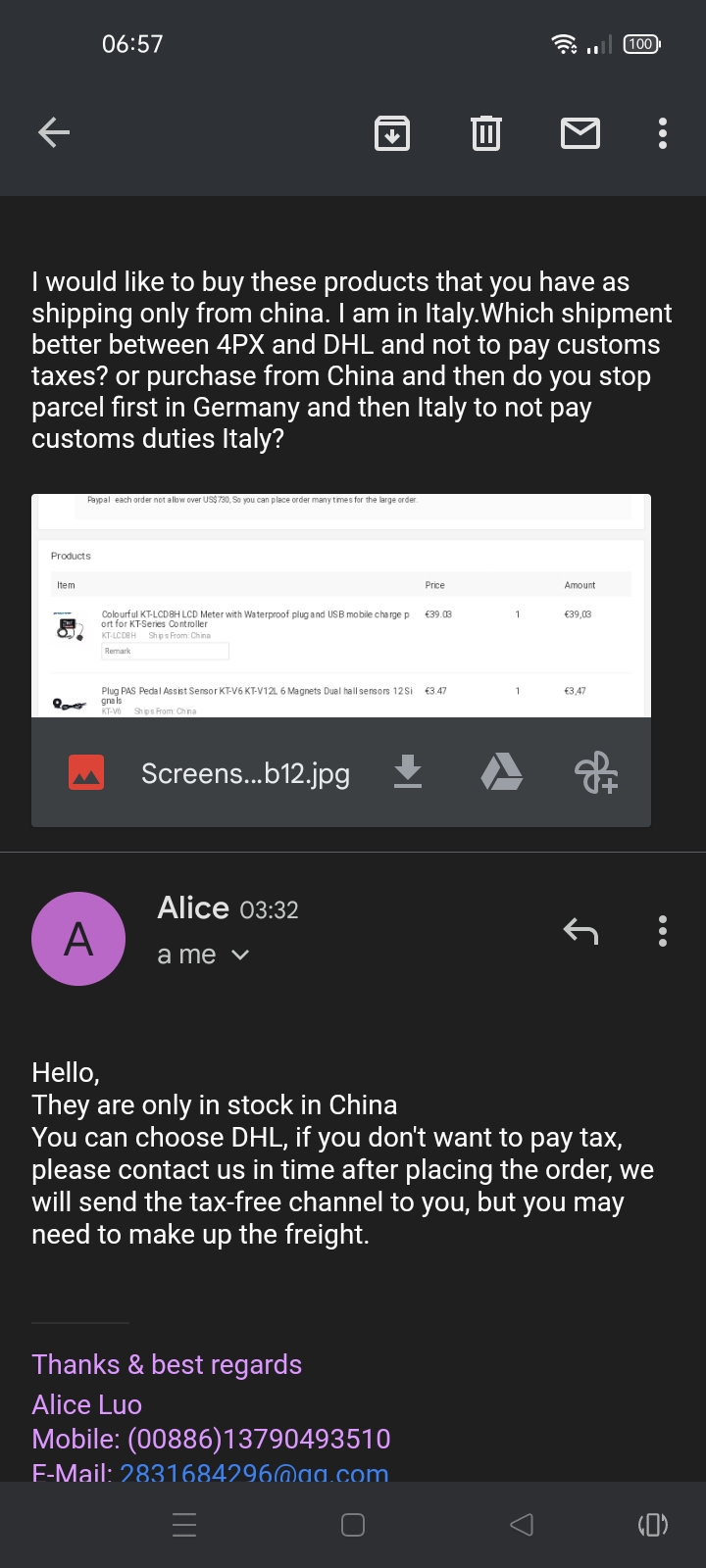706x1568 pixels.
Task: Reply to Alice's message
Action: [580, 930]
